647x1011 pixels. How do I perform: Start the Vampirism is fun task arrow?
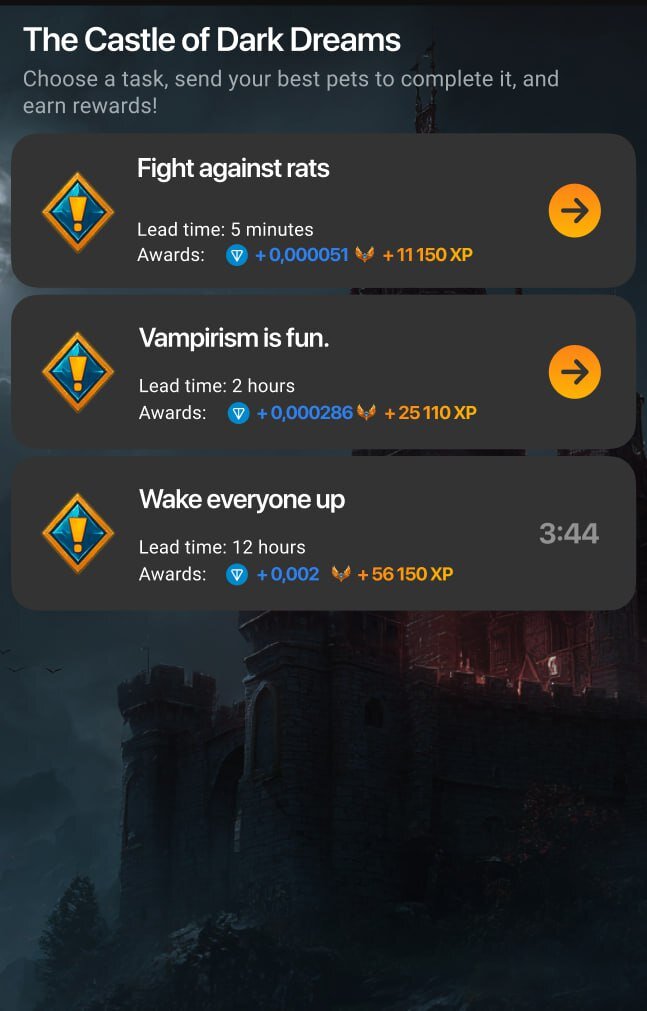coord(574,372)
